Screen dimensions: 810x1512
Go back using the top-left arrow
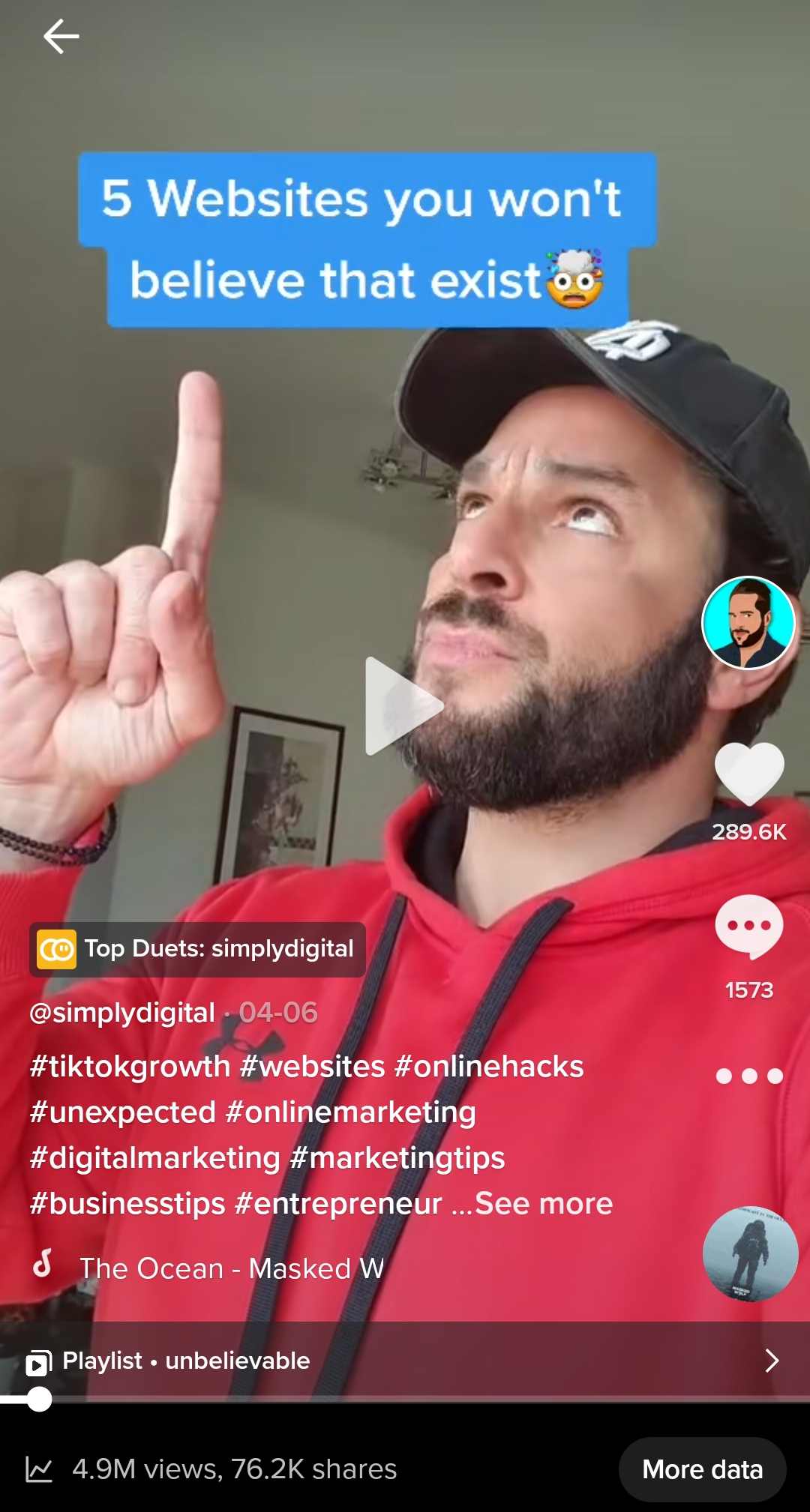pos(61,37)
